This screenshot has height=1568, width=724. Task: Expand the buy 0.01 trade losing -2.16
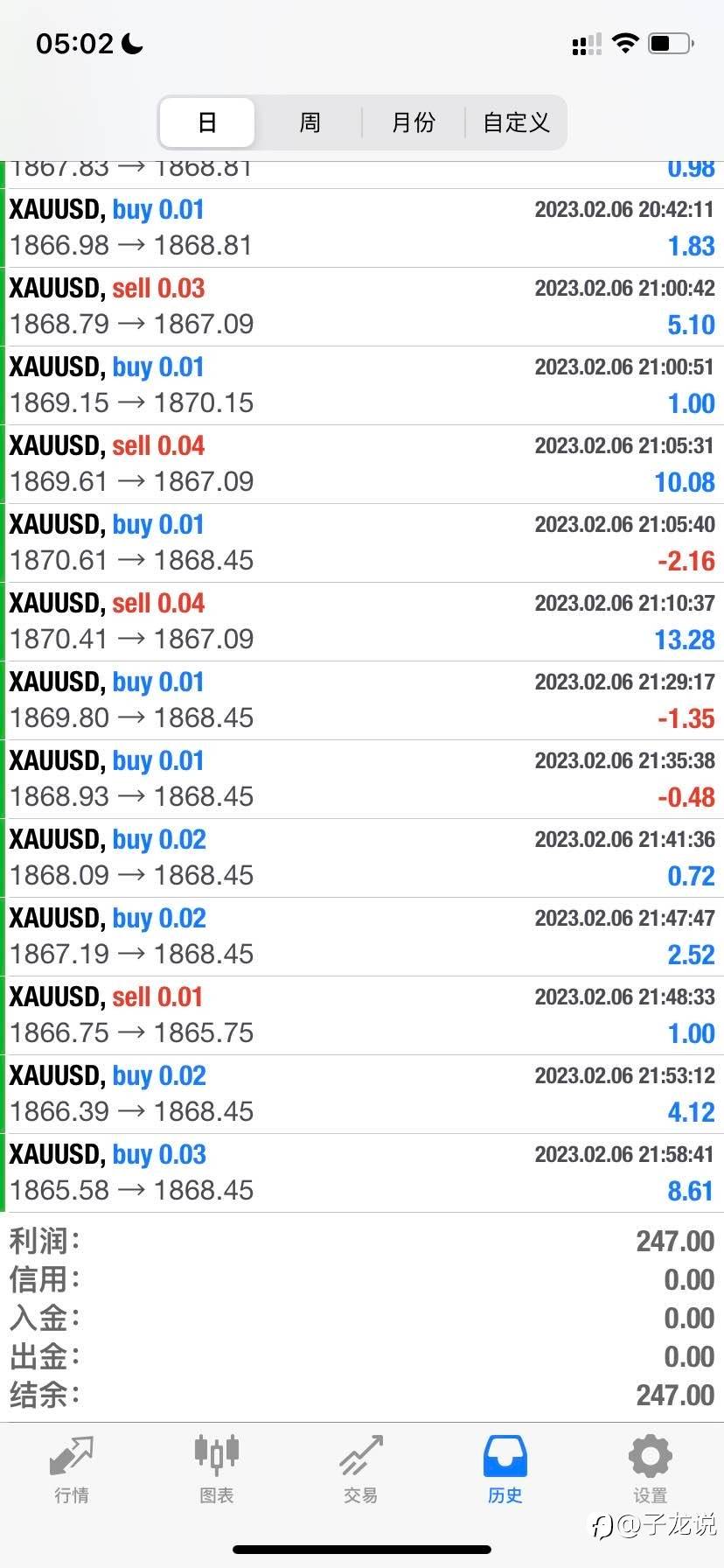pos(362,543)
